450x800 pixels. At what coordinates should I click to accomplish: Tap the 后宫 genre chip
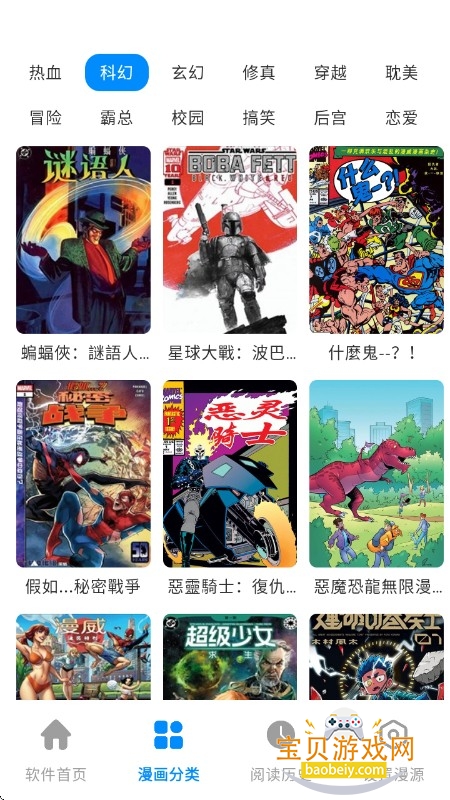pos(330,117)
